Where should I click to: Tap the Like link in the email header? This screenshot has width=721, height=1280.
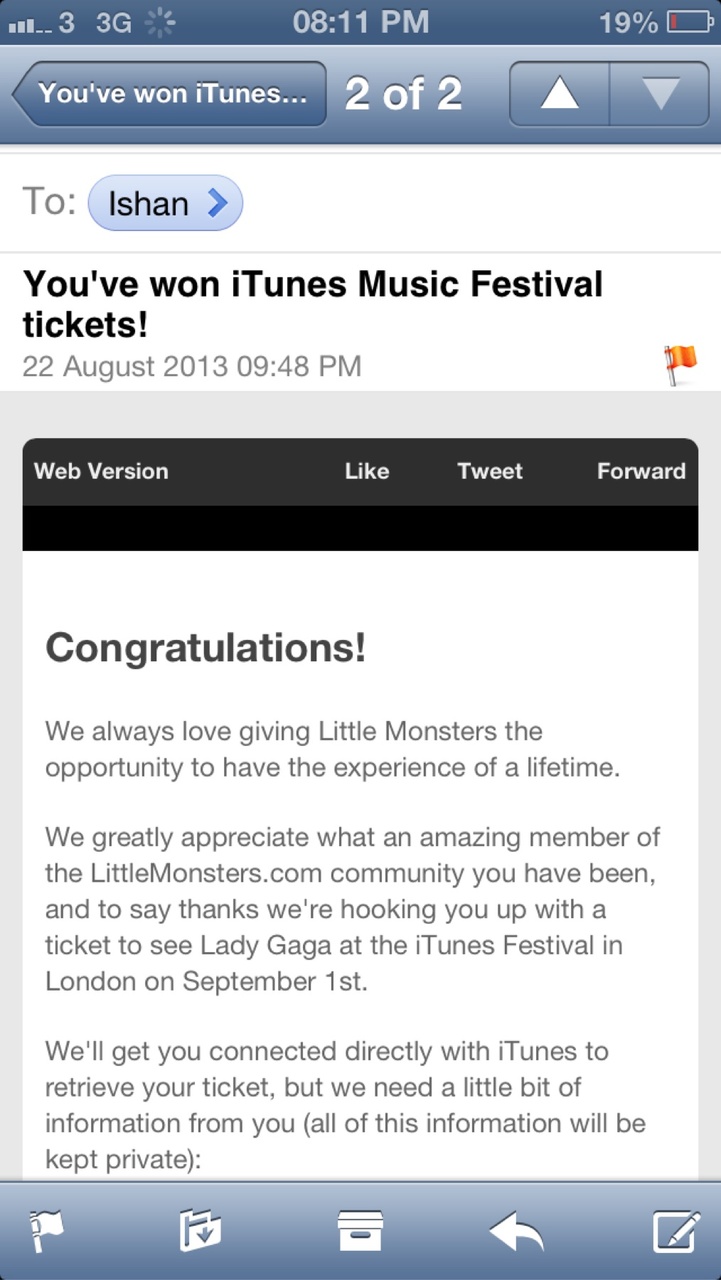coord(367,471)
